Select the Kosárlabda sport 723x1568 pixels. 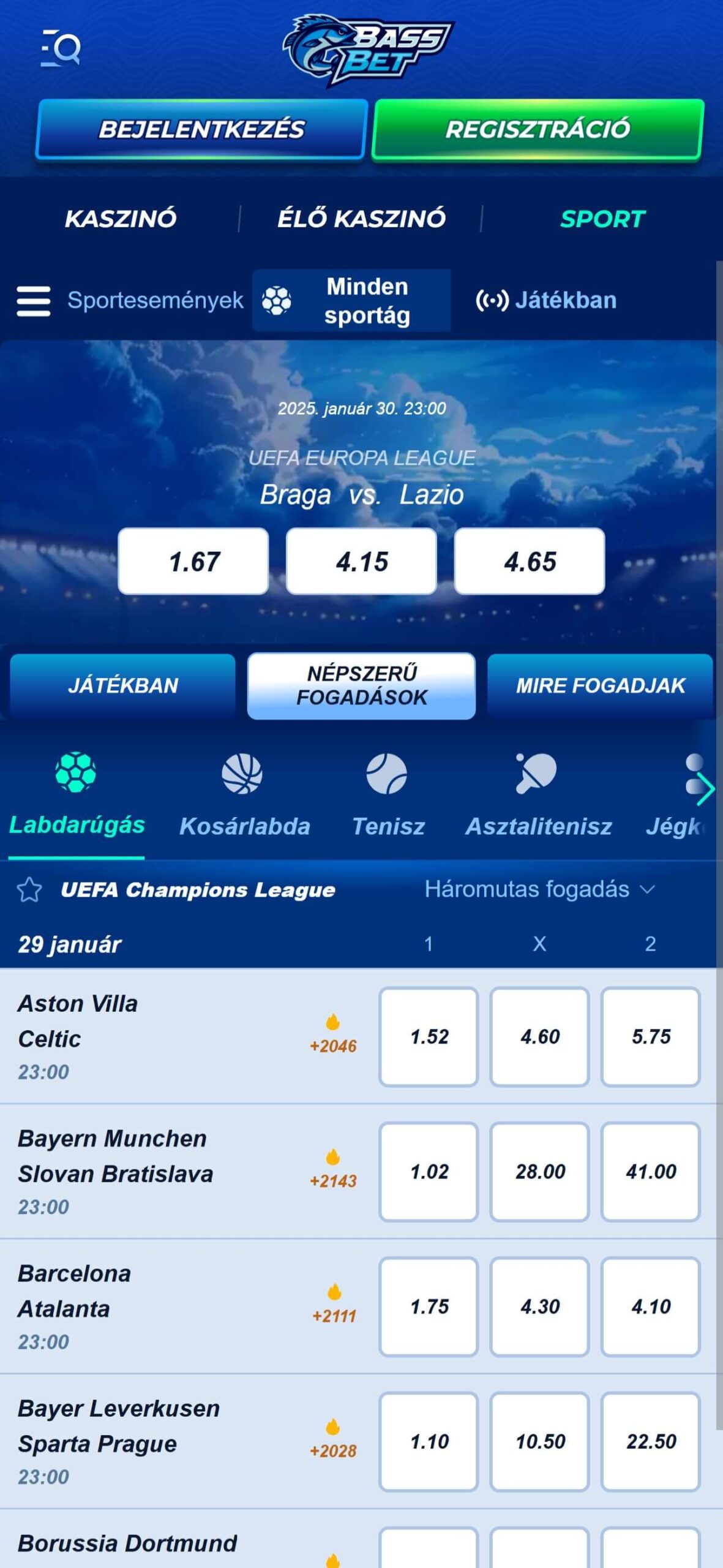[x=244, y=796]
